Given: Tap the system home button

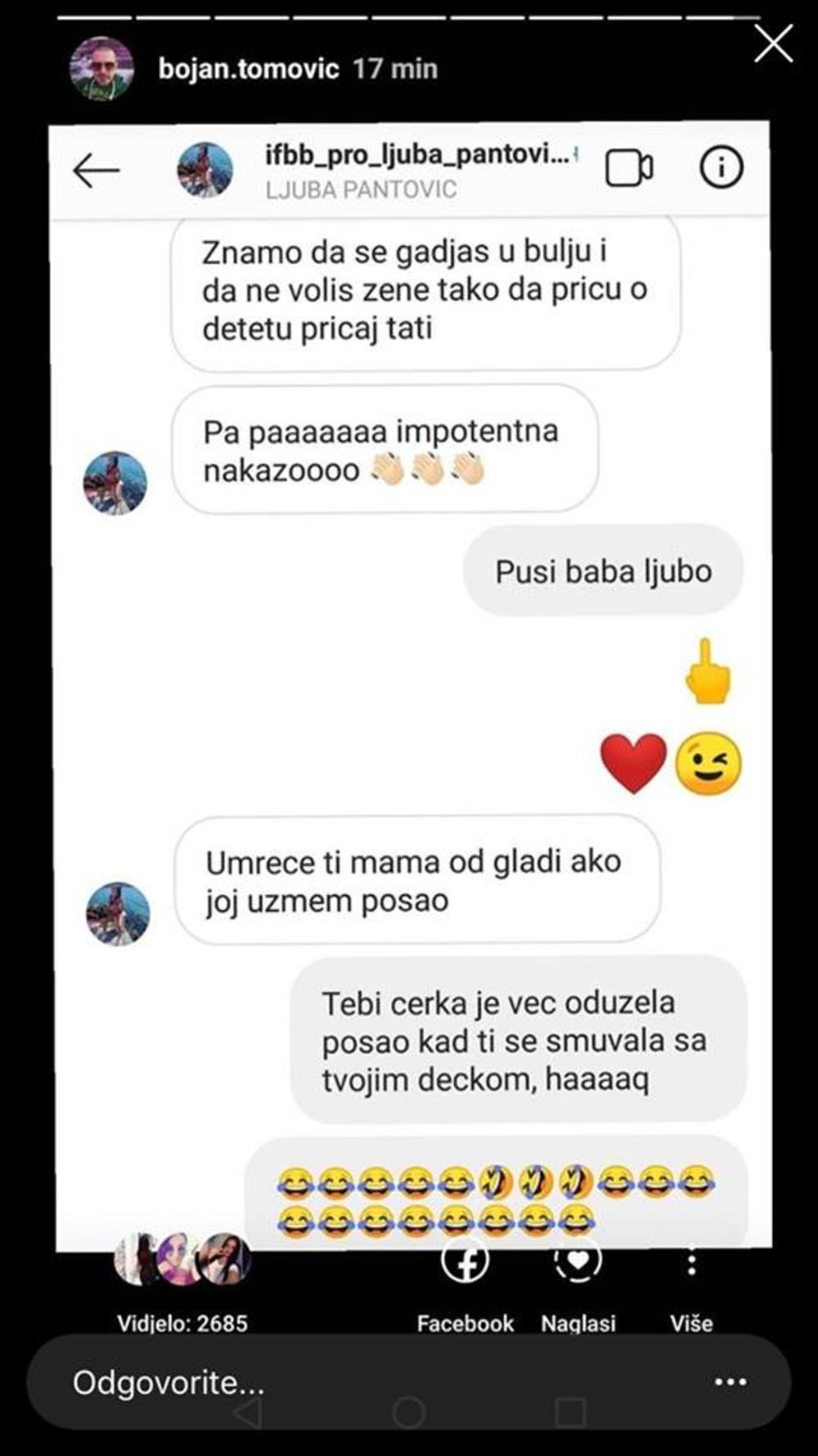Looking at the screenshot, I should [408, 1413].
